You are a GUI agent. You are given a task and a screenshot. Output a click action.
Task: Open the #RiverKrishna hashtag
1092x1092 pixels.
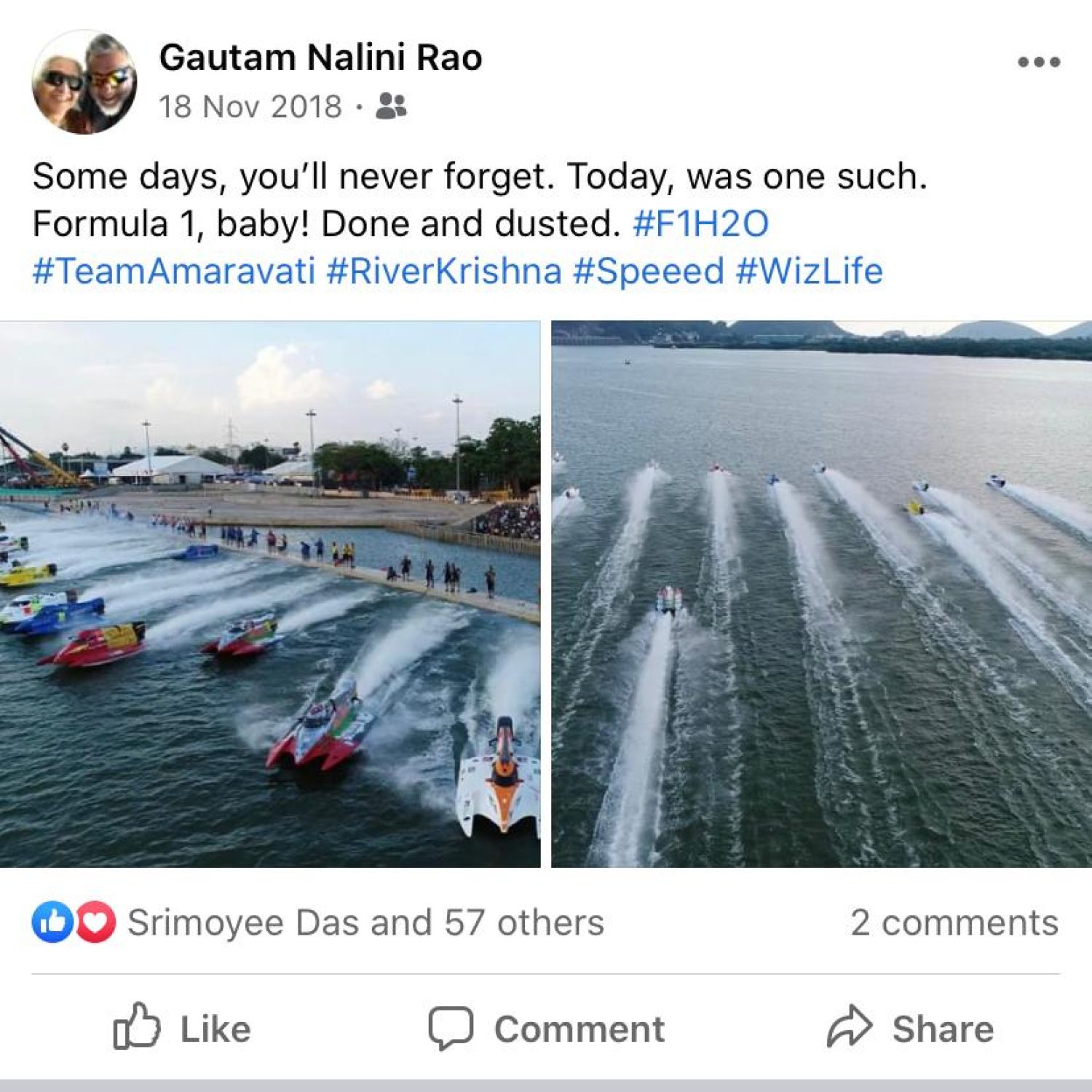443,271
